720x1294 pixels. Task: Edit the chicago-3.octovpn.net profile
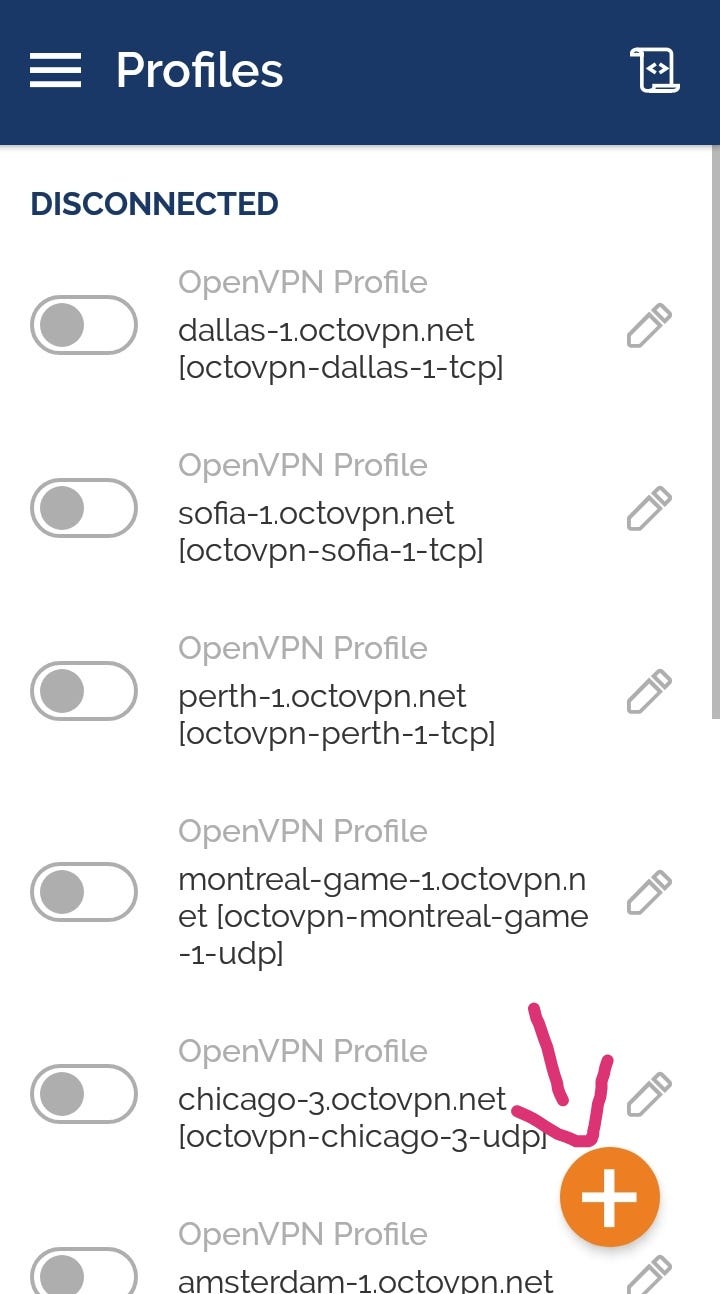click(649, 1094)
